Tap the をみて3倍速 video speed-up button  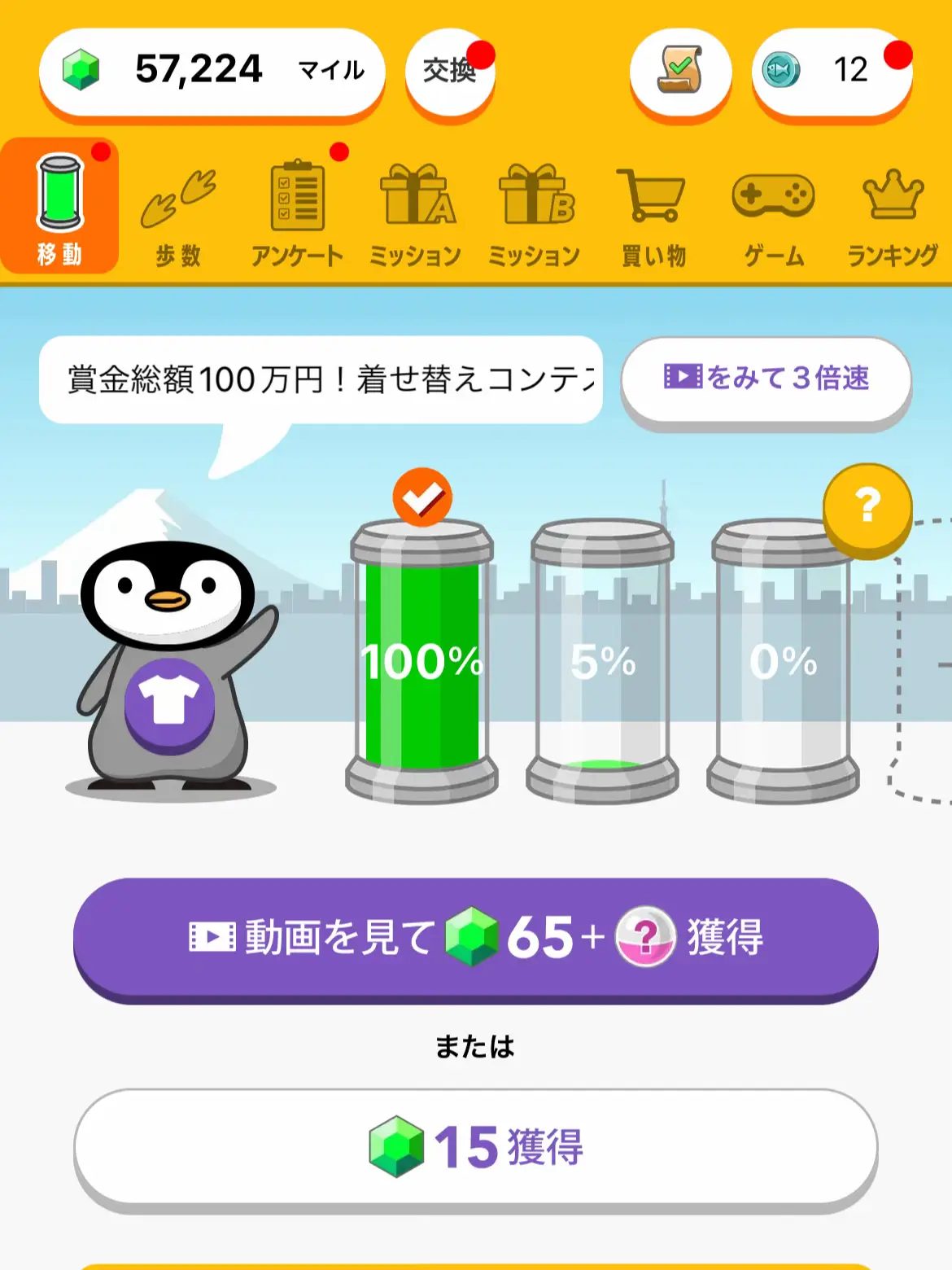click(x=766, y=379)
